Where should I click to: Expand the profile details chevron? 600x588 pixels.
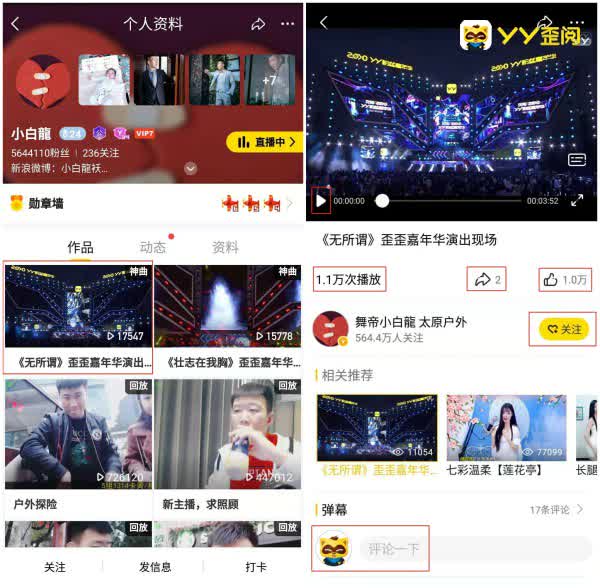[x=191, y=169]
